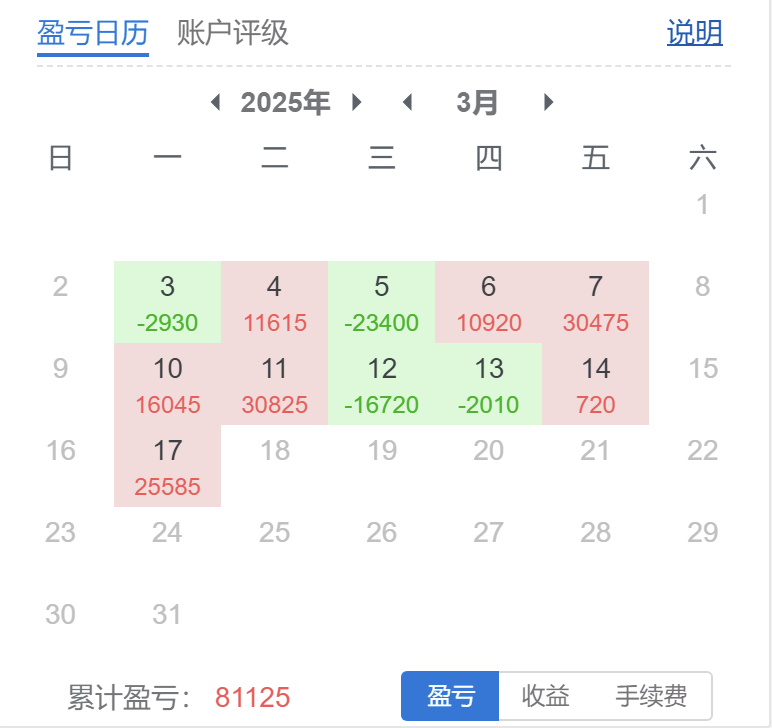Choose March 10 with 16045
Screen dimensions: 772x728
tap(167, 384)
